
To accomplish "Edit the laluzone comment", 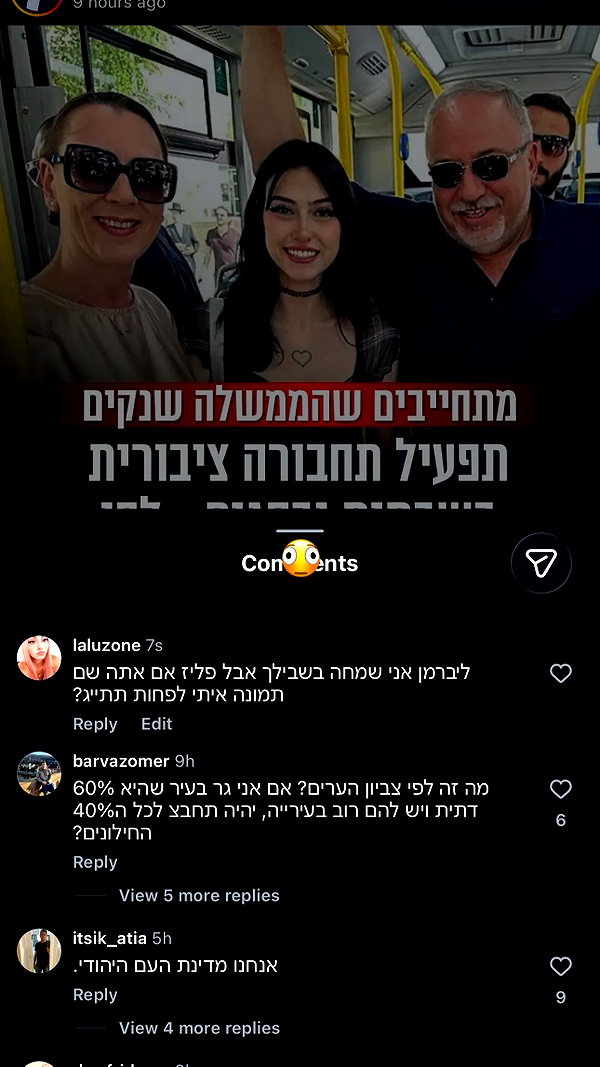I will click(156, 724).
